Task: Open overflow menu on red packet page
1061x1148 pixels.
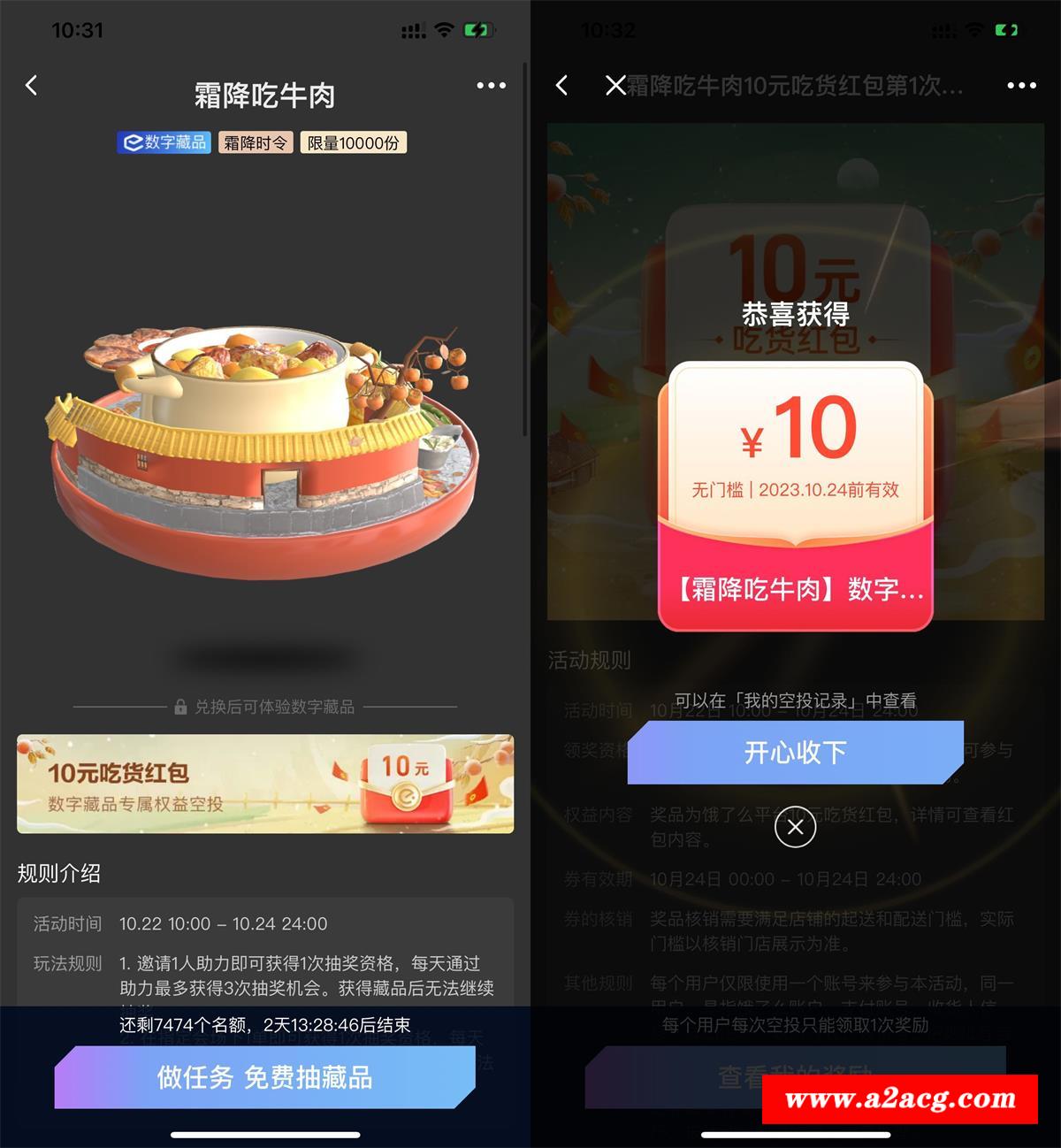Action: [1021, 86]
